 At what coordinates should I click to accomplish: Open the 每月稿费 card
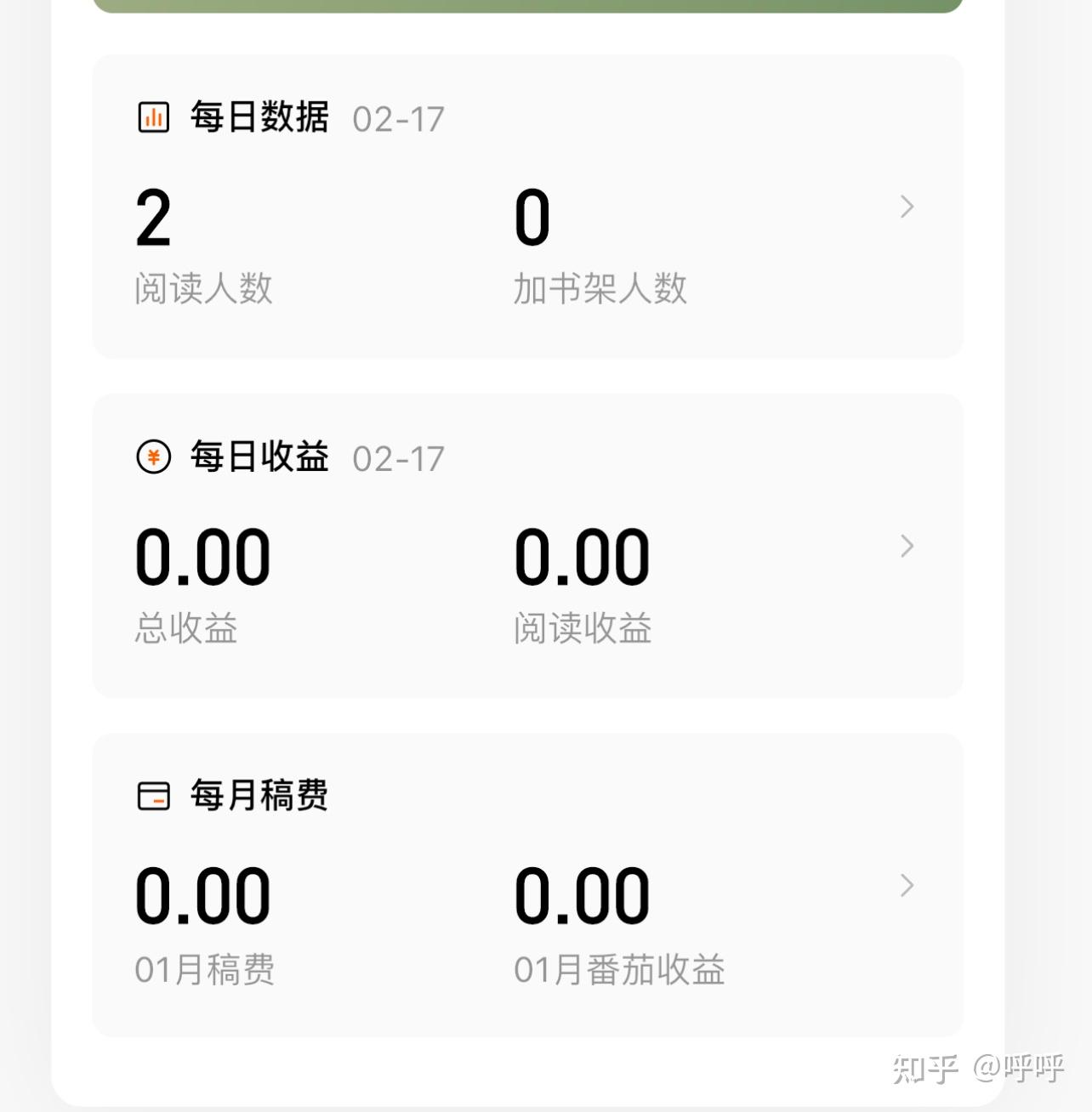click(907, 885)
